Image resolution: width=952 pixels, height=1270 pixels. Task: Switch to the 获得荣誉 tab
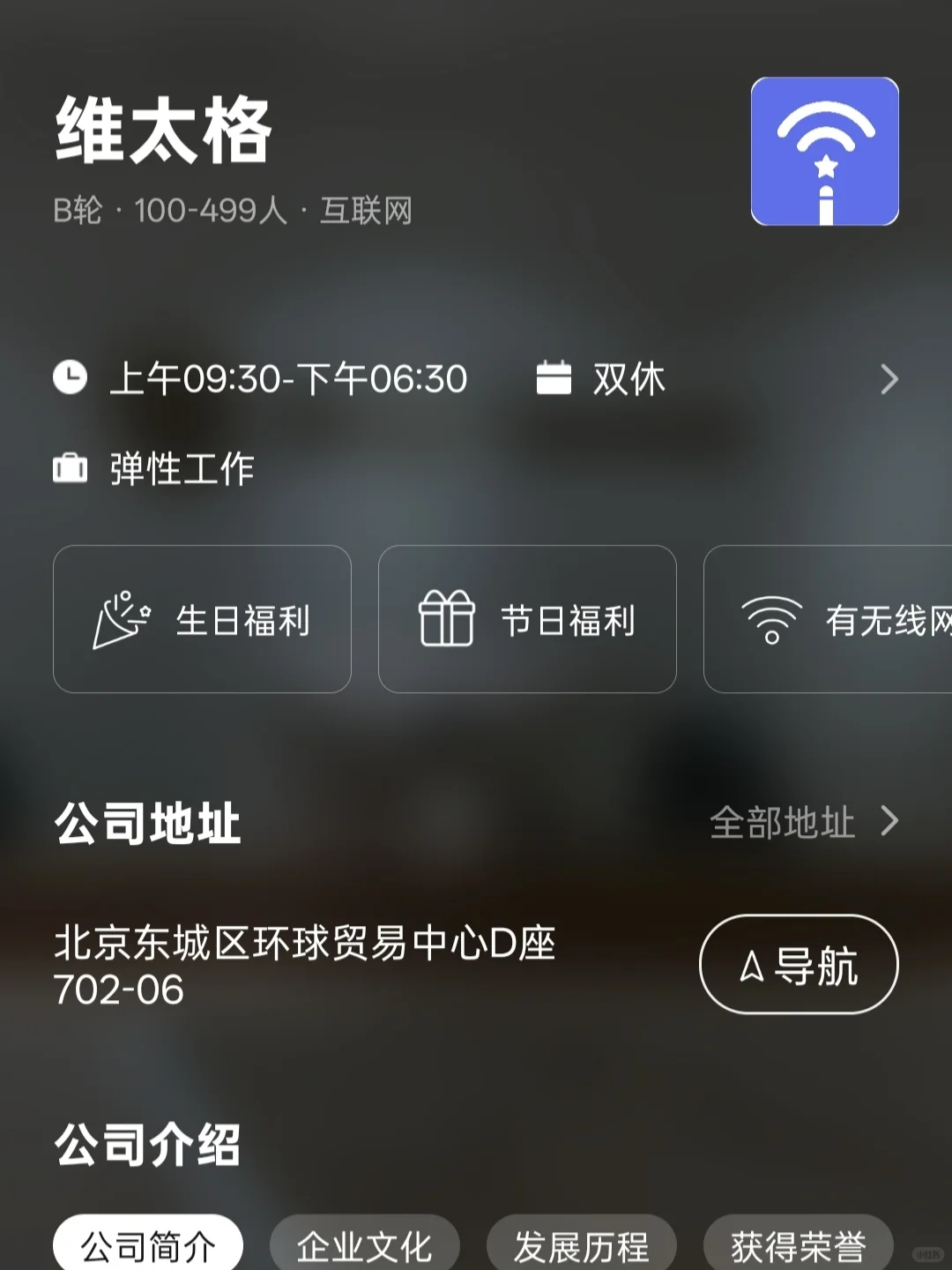pyautogui.click(x=799, y=1245)
